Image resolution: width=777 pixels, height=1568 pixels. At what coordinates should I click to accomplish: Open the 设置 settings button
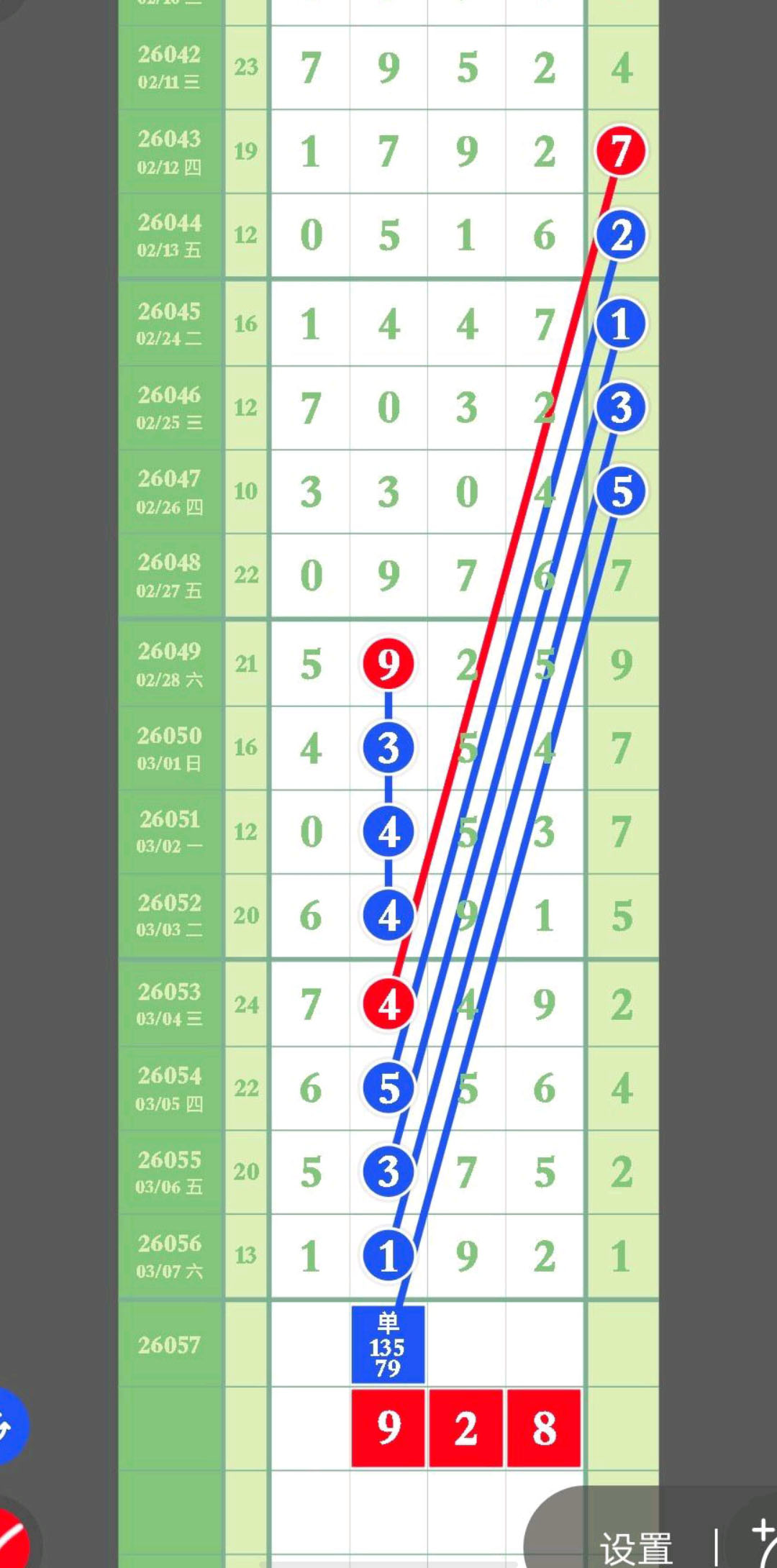pos(635,1546)
